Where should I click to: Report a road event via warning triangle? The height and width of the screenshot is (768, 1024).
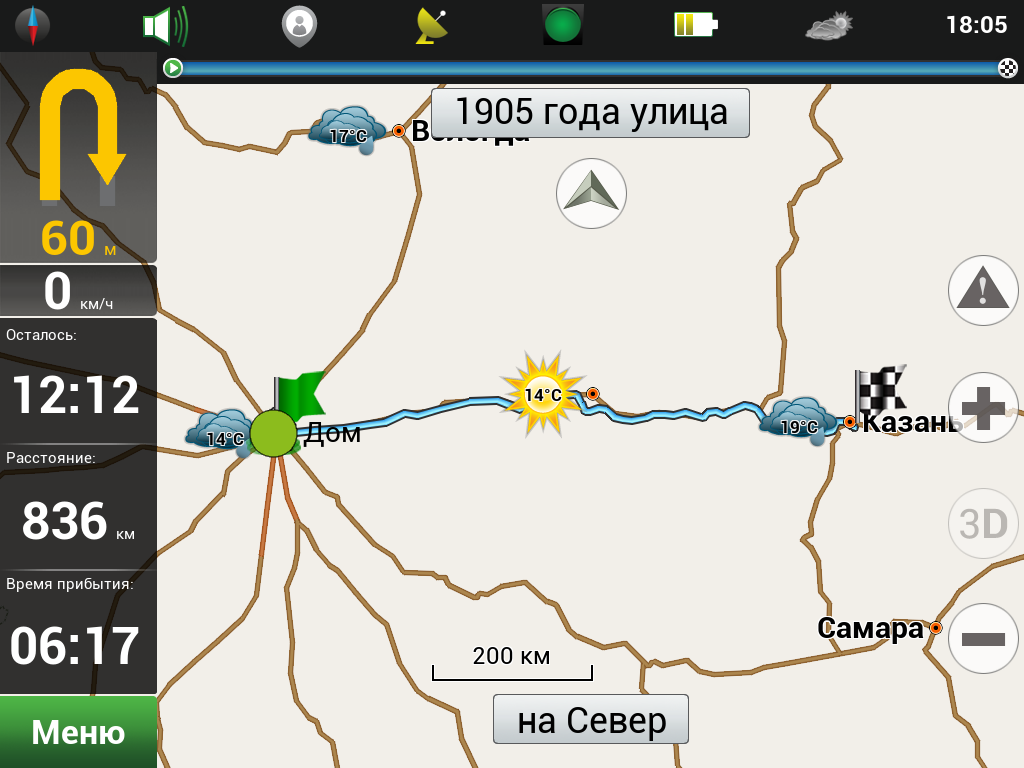click(x=982, y=291)
